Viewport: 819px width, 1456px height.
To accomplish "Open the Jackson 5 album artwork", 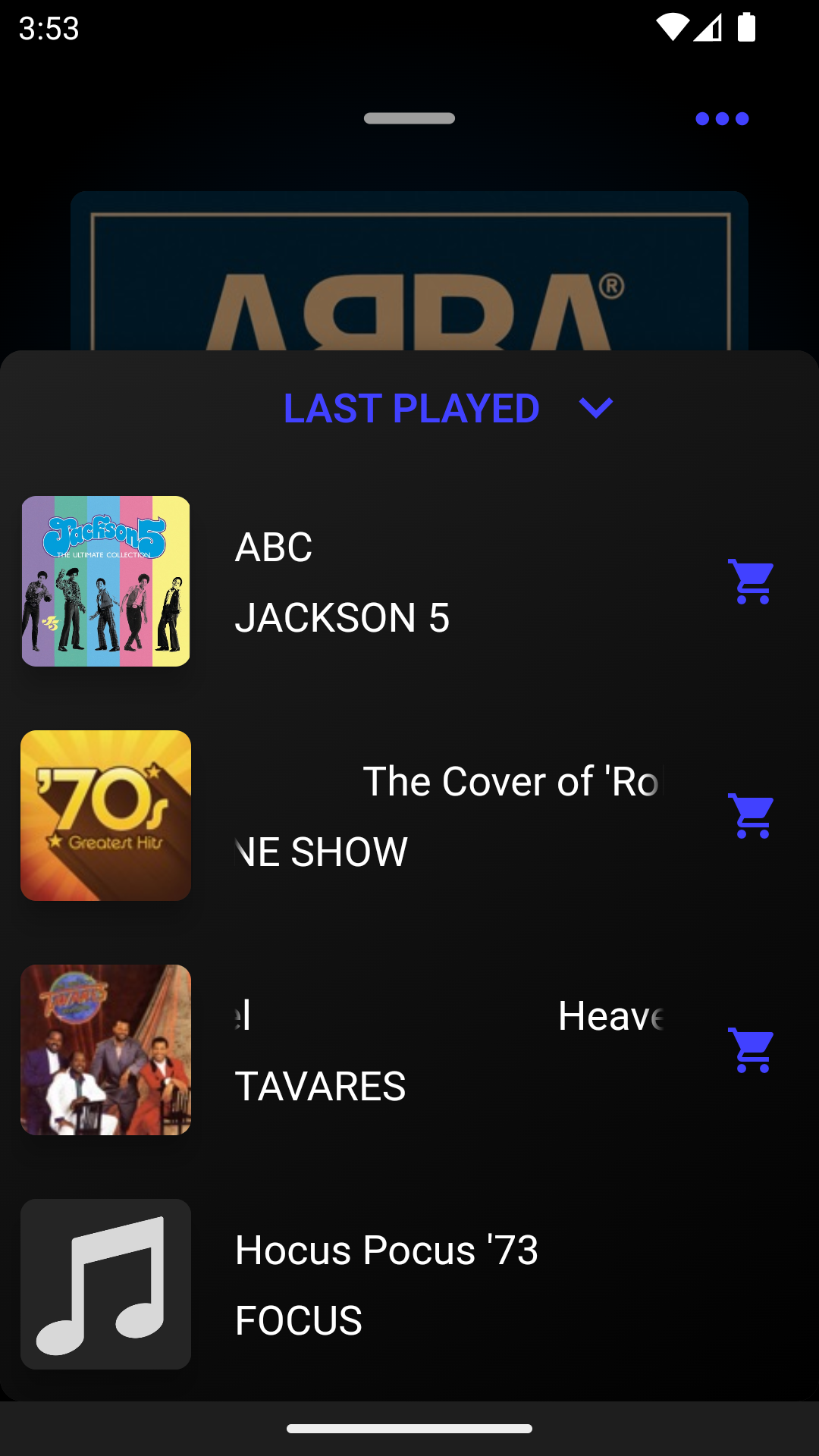I will [x=105, y=581].
